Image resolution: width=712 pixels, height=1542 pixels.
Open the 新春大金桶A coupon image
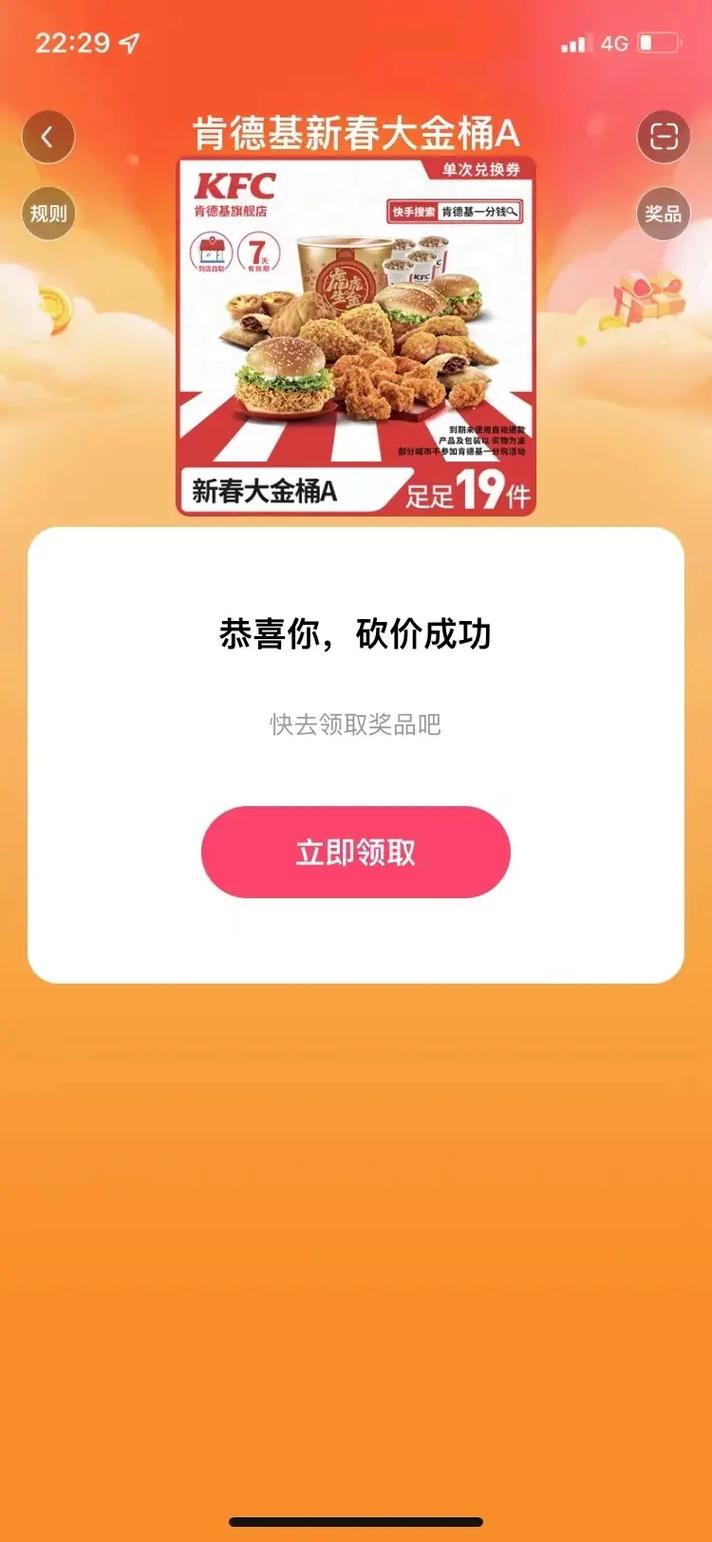(356, 336)
